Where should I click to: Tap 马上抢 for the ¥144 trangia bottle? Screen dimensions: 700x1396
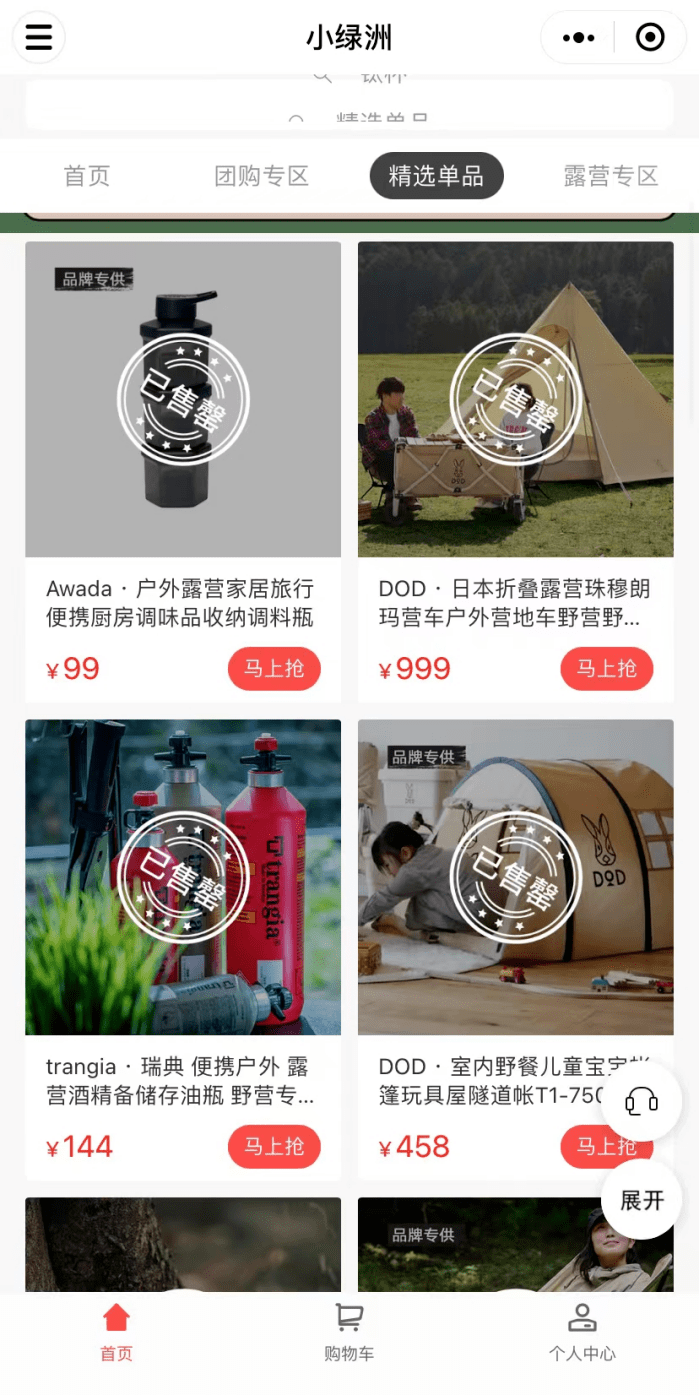pos(274,1147)
